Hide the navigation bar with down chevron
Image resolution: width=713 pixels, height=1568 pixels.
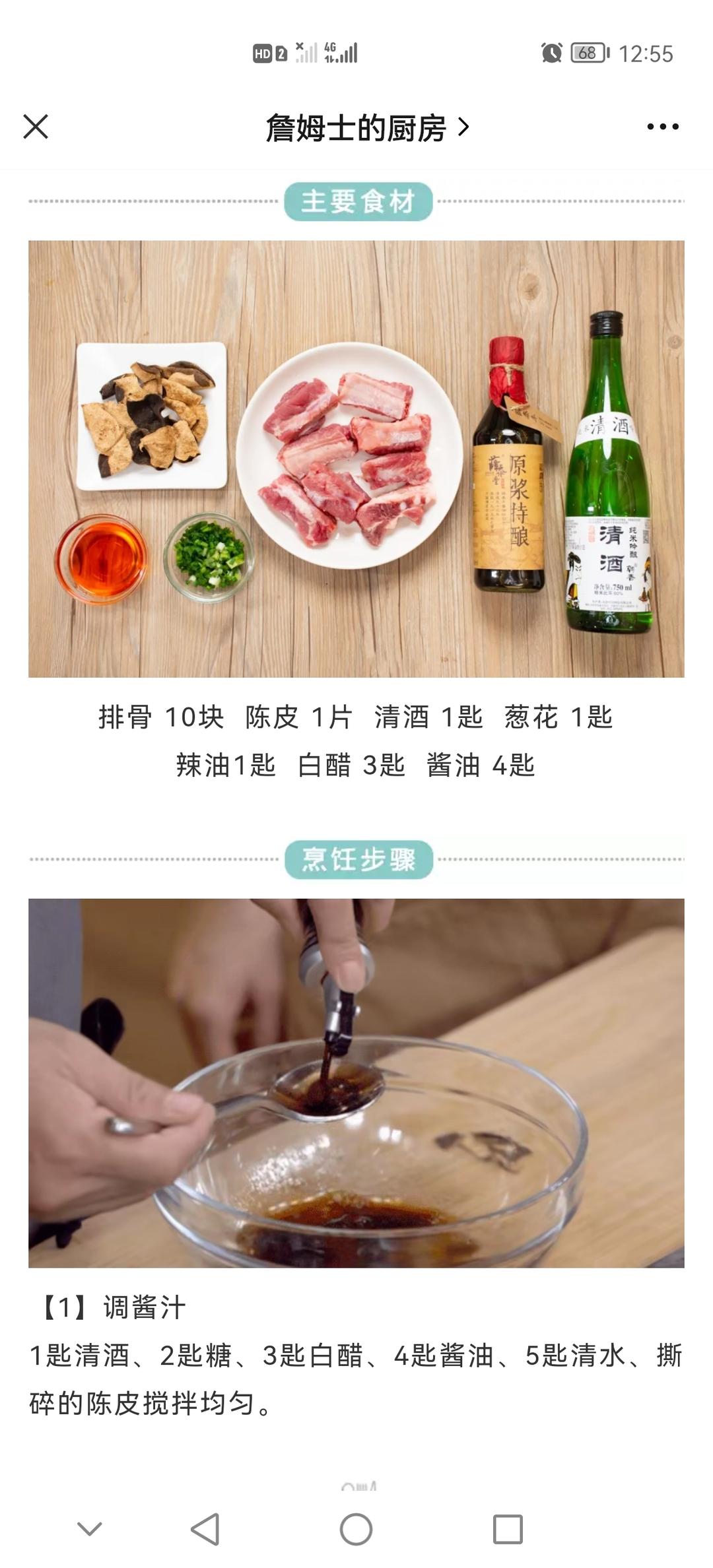tap(90, 1528)
